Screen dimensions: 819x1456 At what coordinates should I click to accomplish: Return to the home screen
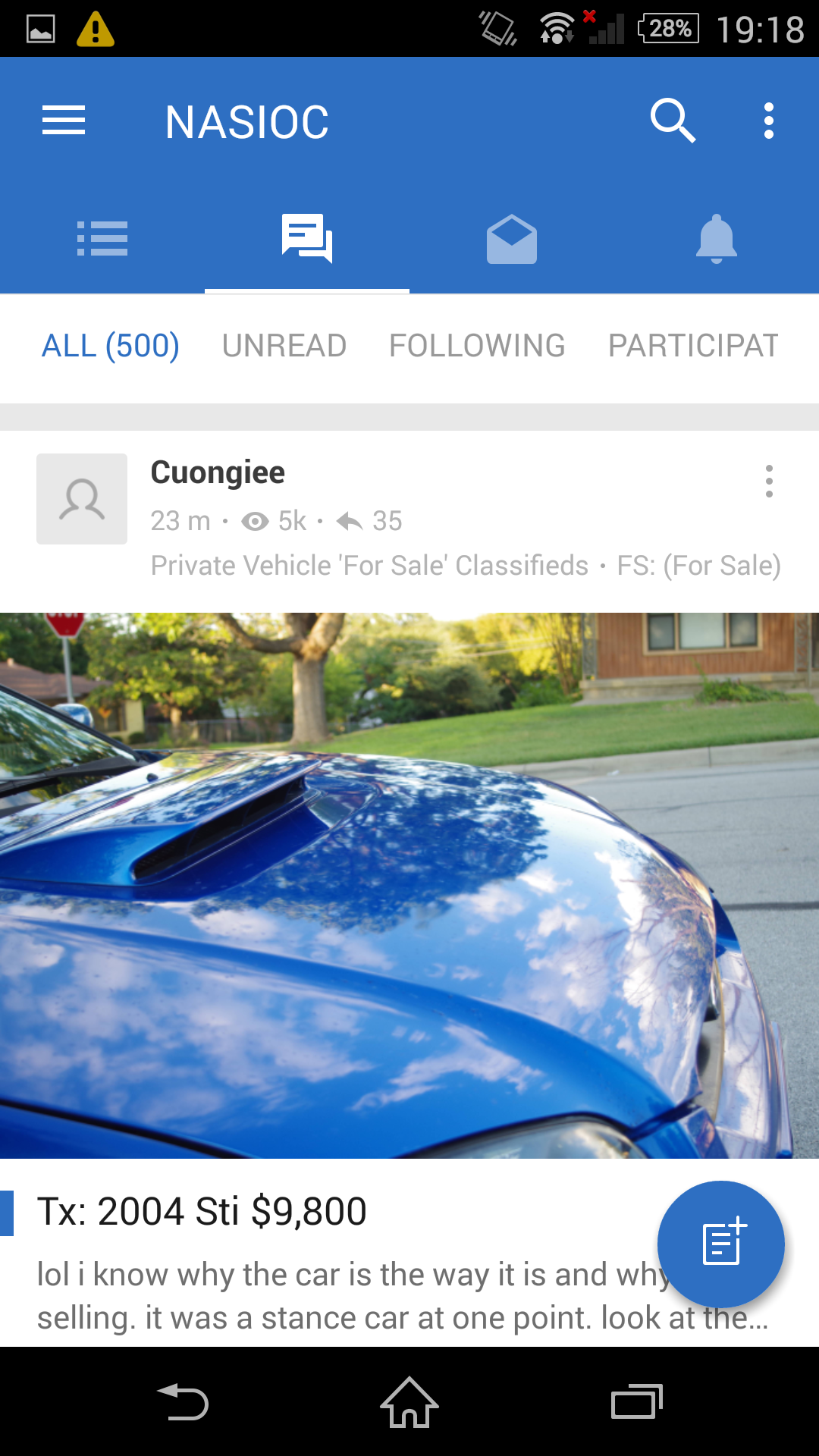pos(409,1402)
